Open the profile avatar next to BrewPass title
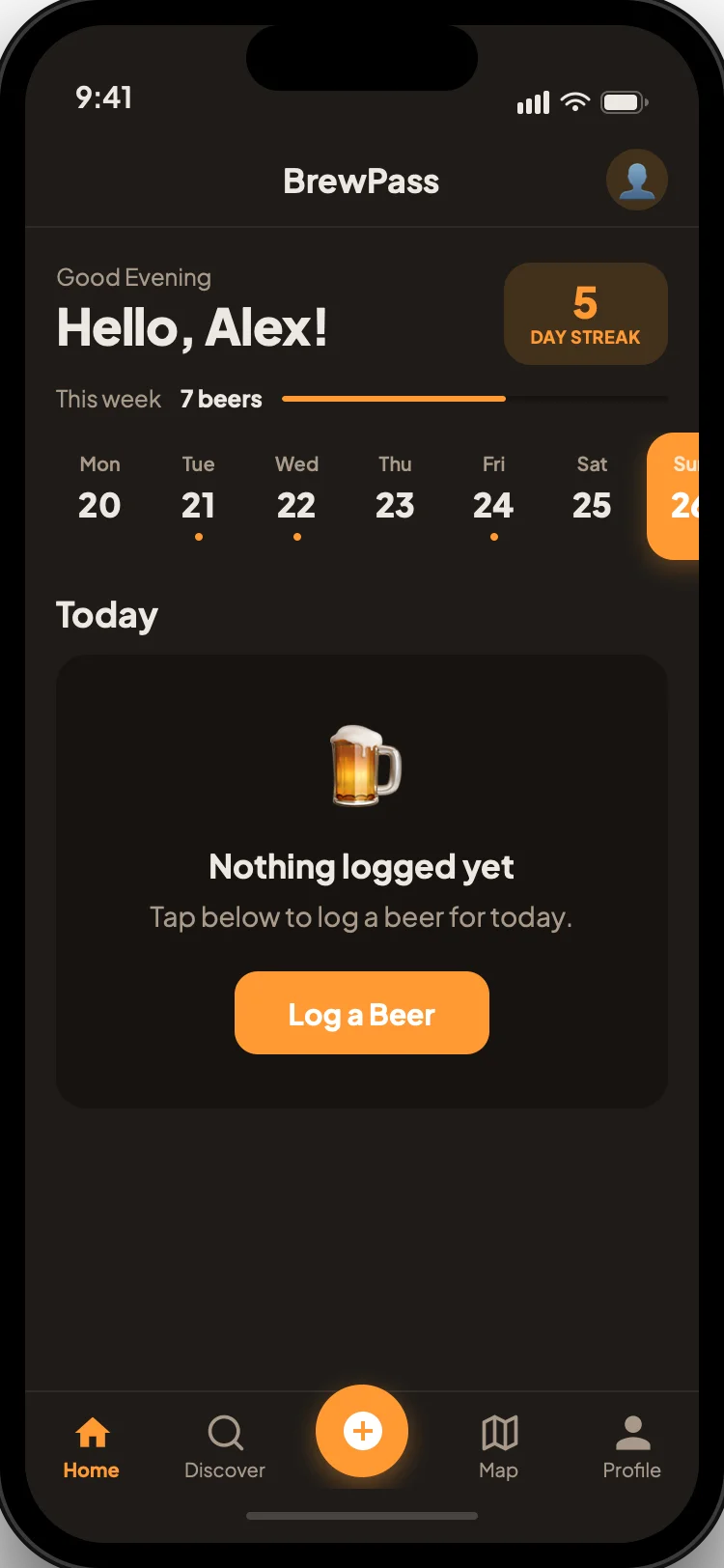The image size is (724, 1568). [x=636, y=180]
